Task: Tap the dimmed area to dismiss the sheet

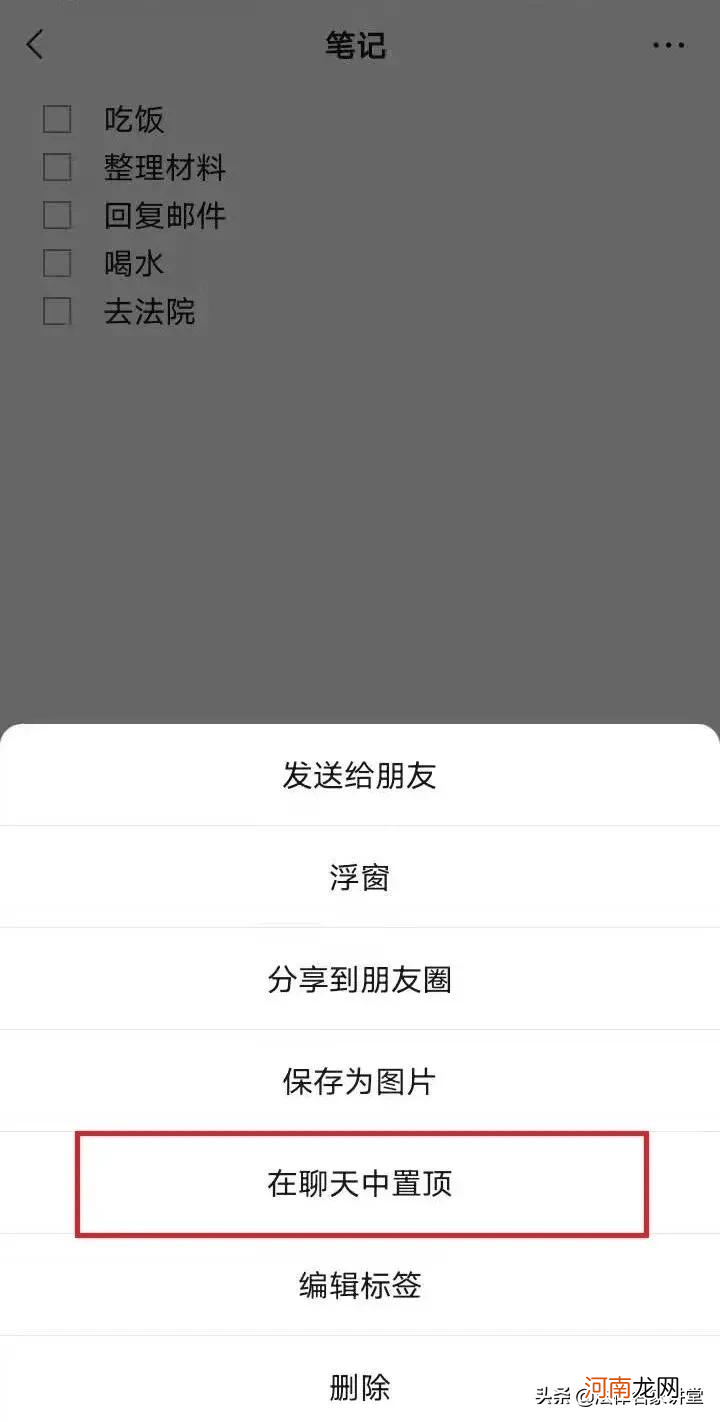Action: pyautogui.click(x=360, y=500)
